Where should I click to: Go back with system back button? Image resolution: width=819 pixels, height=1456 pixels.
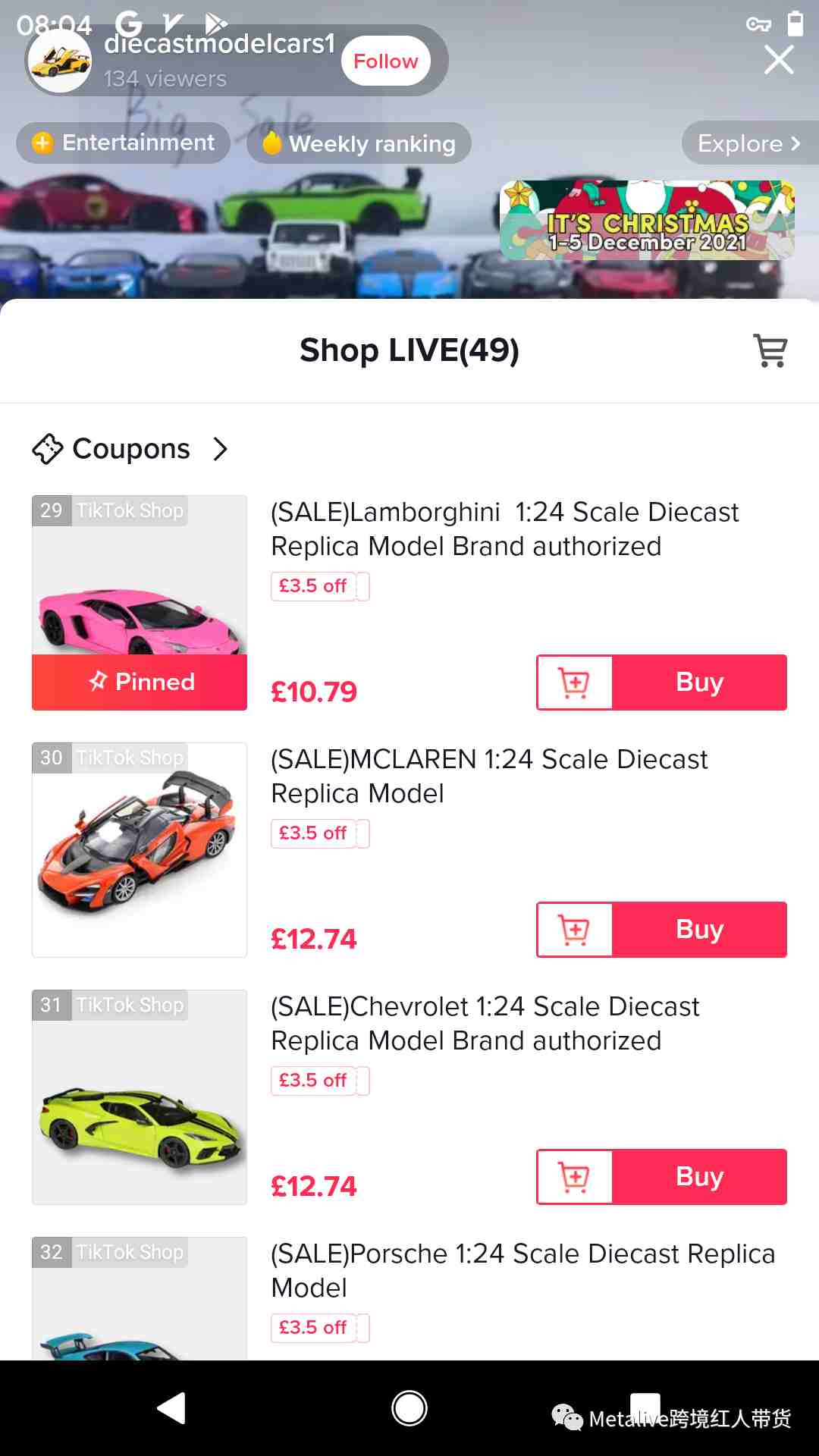171,1408
